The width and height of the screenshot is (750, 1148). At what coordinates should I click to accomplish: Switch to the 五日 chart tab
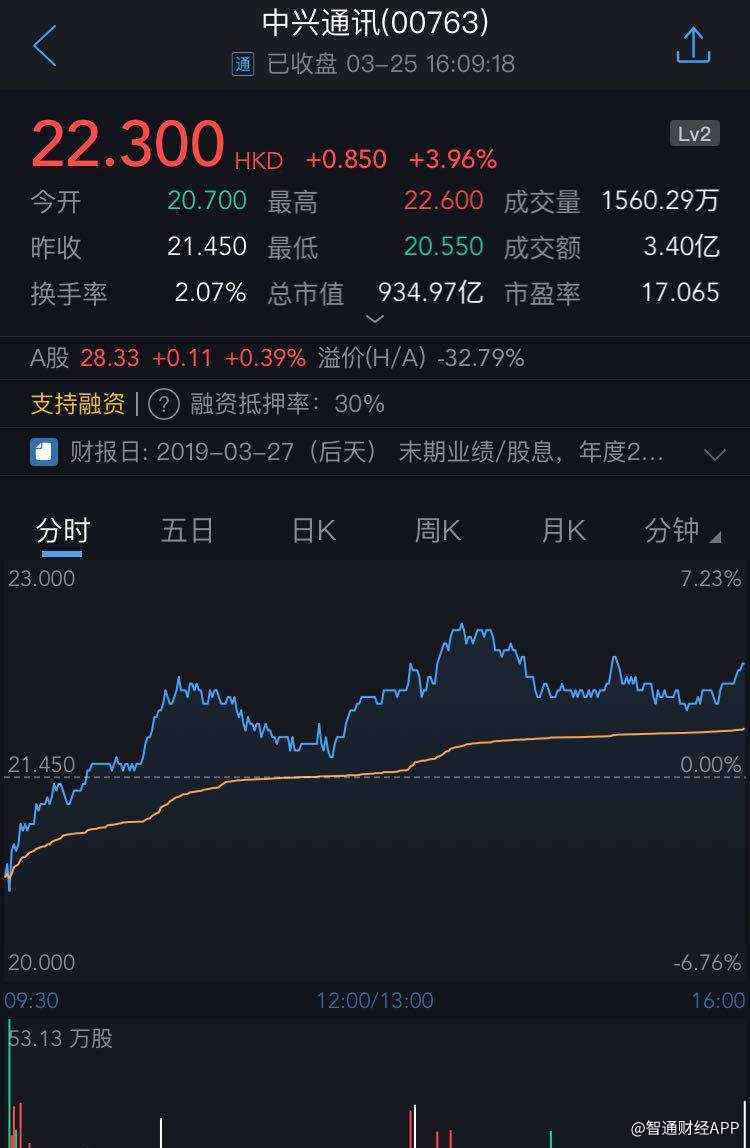[x=187, y=530]
